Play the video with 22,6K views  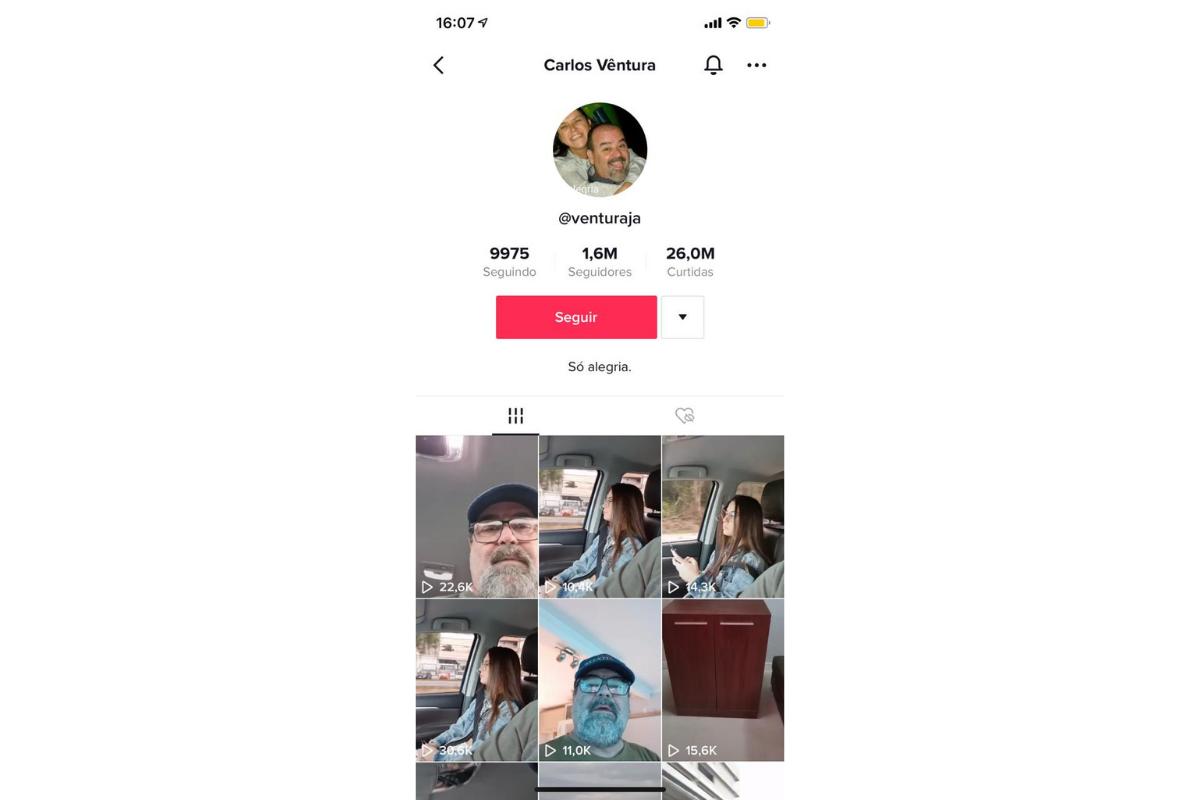click(x=477, y=516)
